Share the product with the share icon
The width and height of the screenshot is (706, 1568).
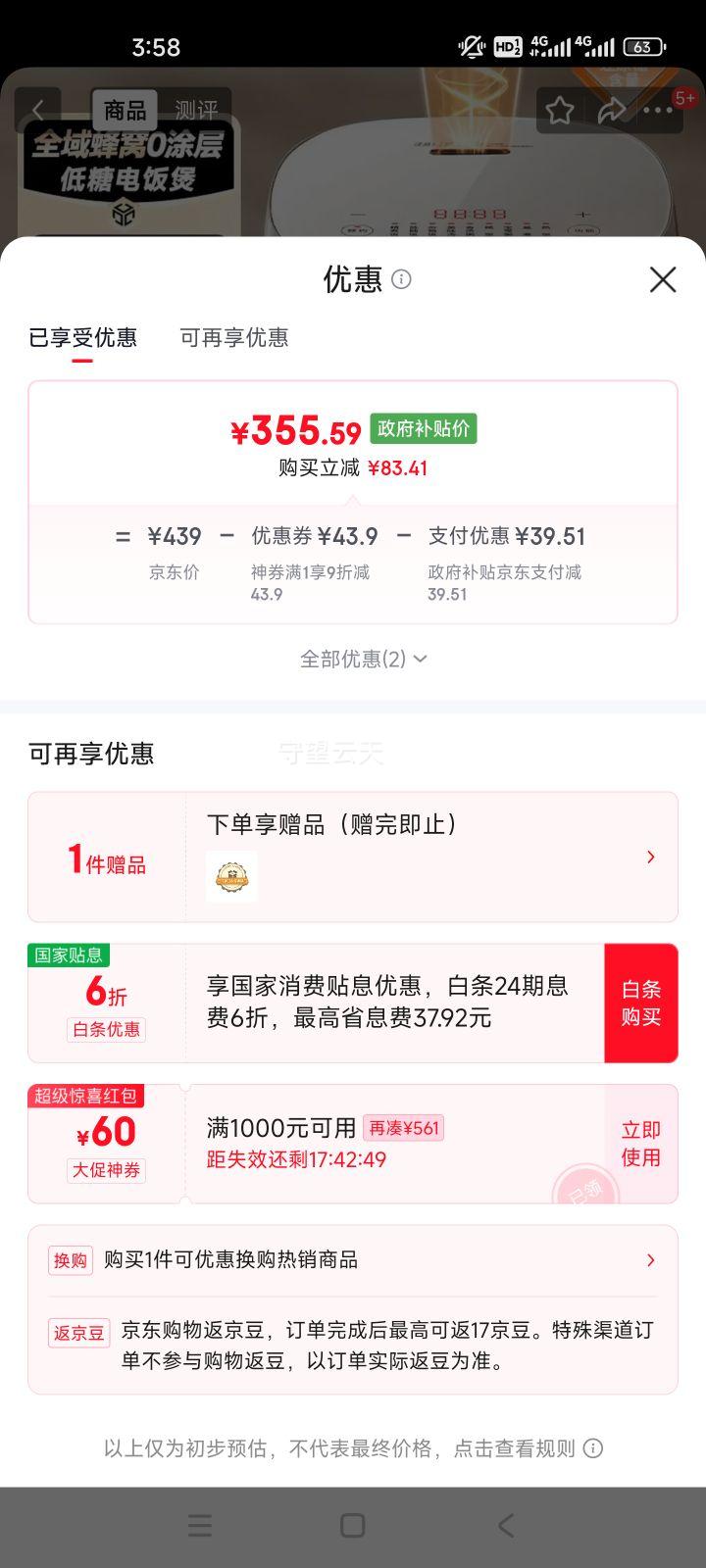pos(612,112)
